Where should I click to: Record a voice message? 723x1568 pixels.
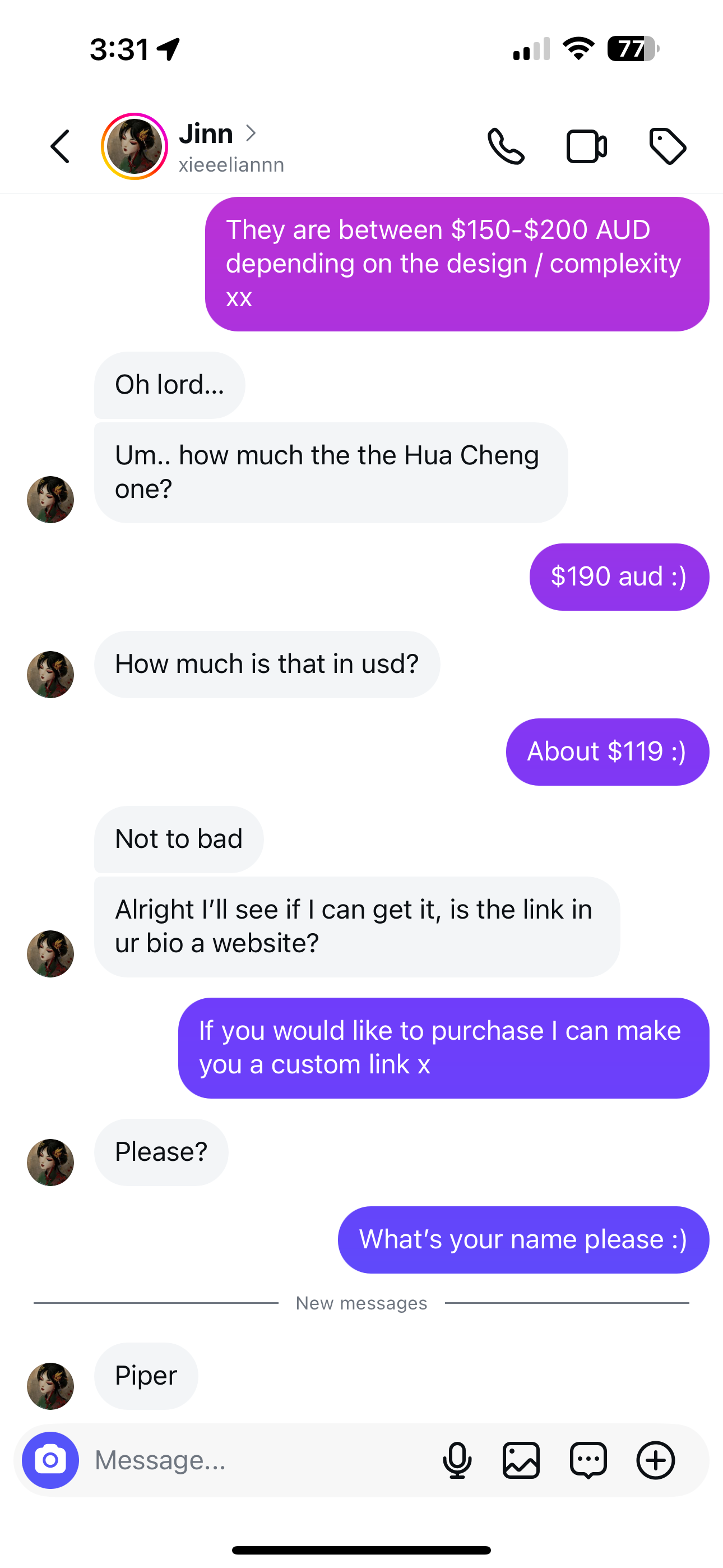pos(457,1460)
